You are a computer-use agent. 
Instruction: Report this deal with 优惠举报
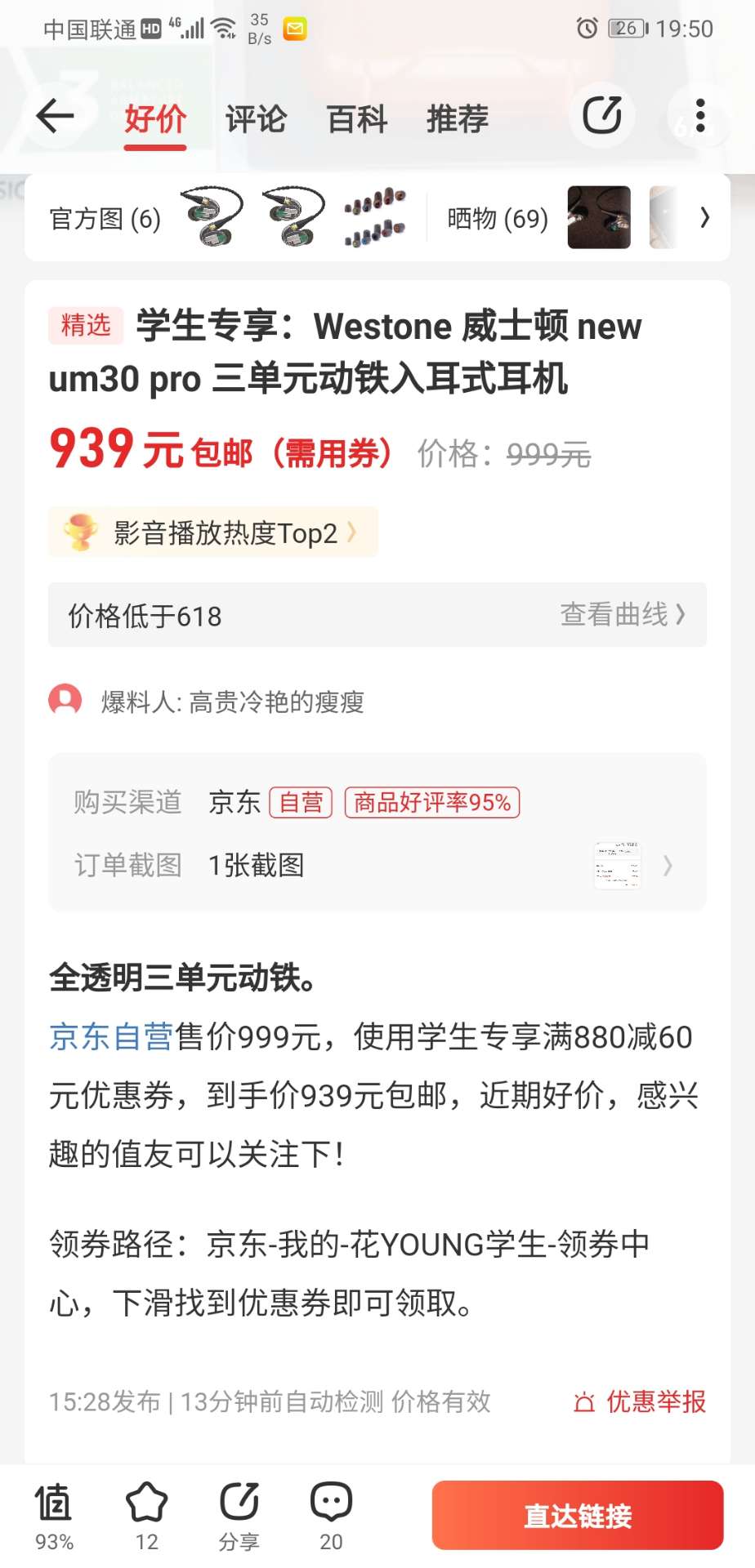coord(641,1401)
